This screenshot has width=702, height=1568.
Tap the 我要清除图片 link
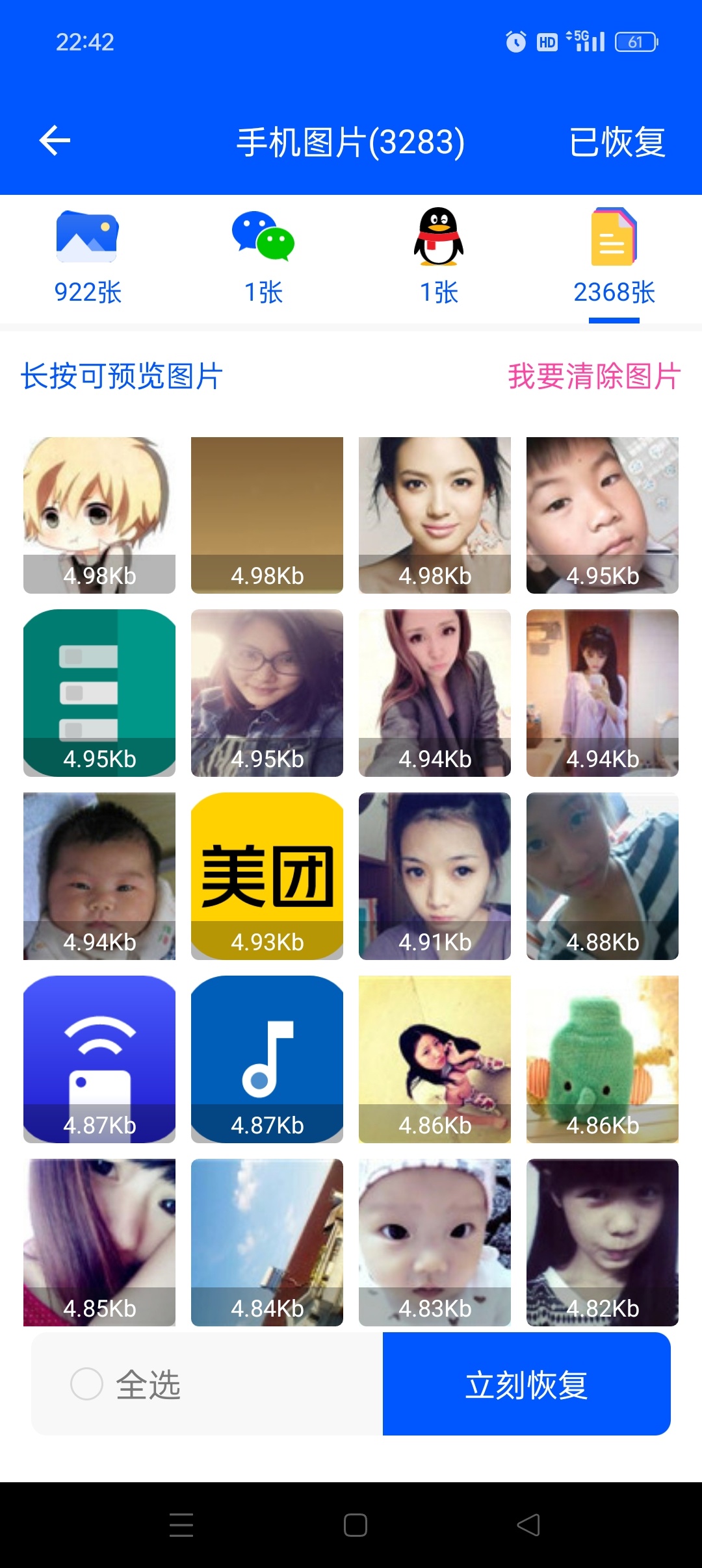(x=594, y=376)
